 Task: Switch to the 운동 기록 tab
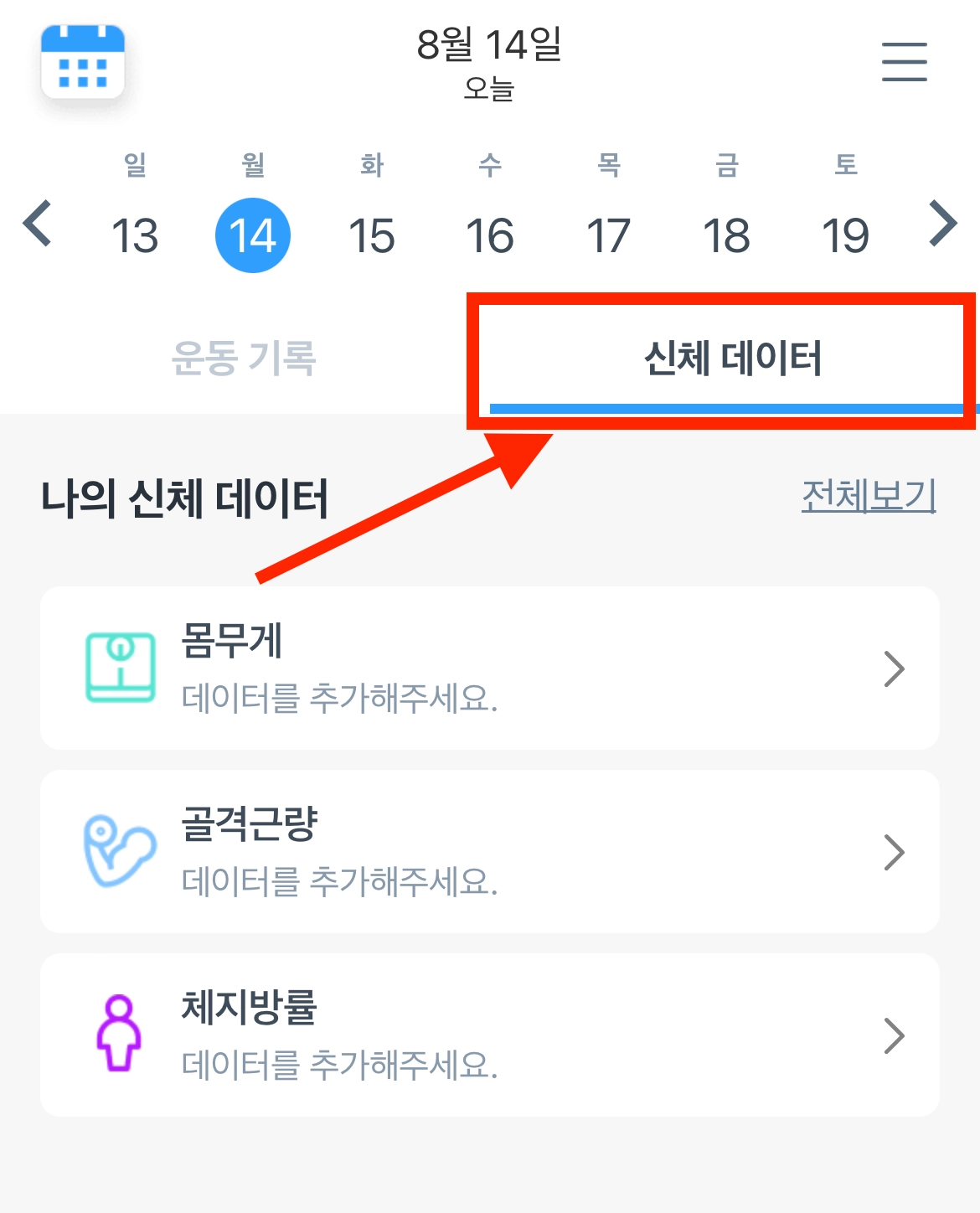tap(244, 359)
